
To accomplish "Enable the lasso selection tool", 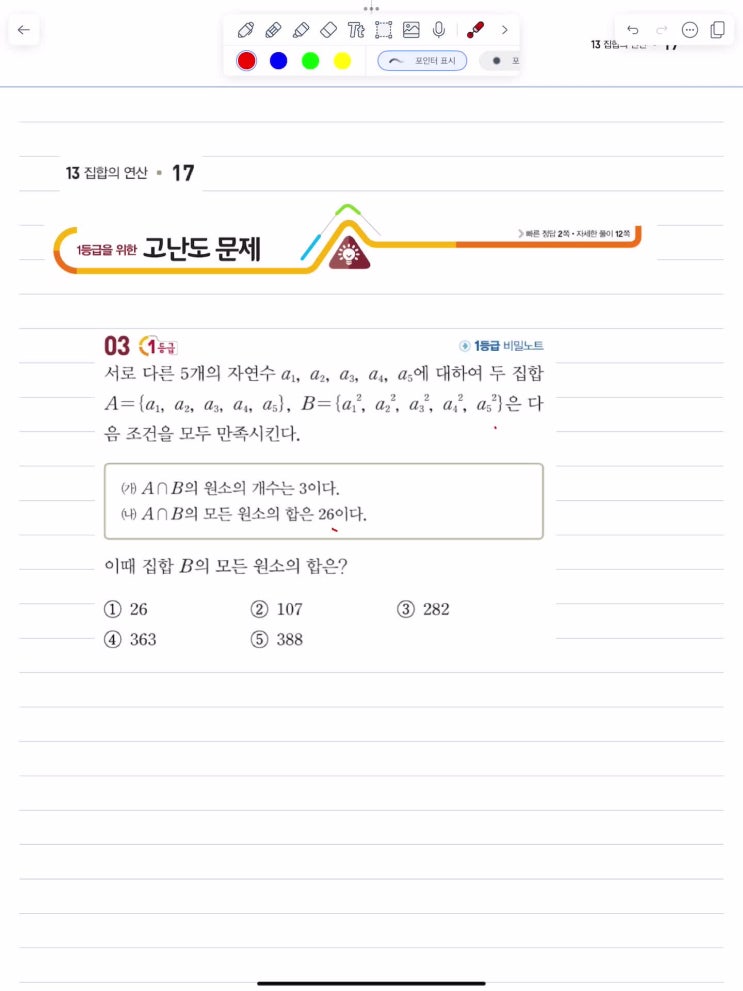I will tap(383, 30).
